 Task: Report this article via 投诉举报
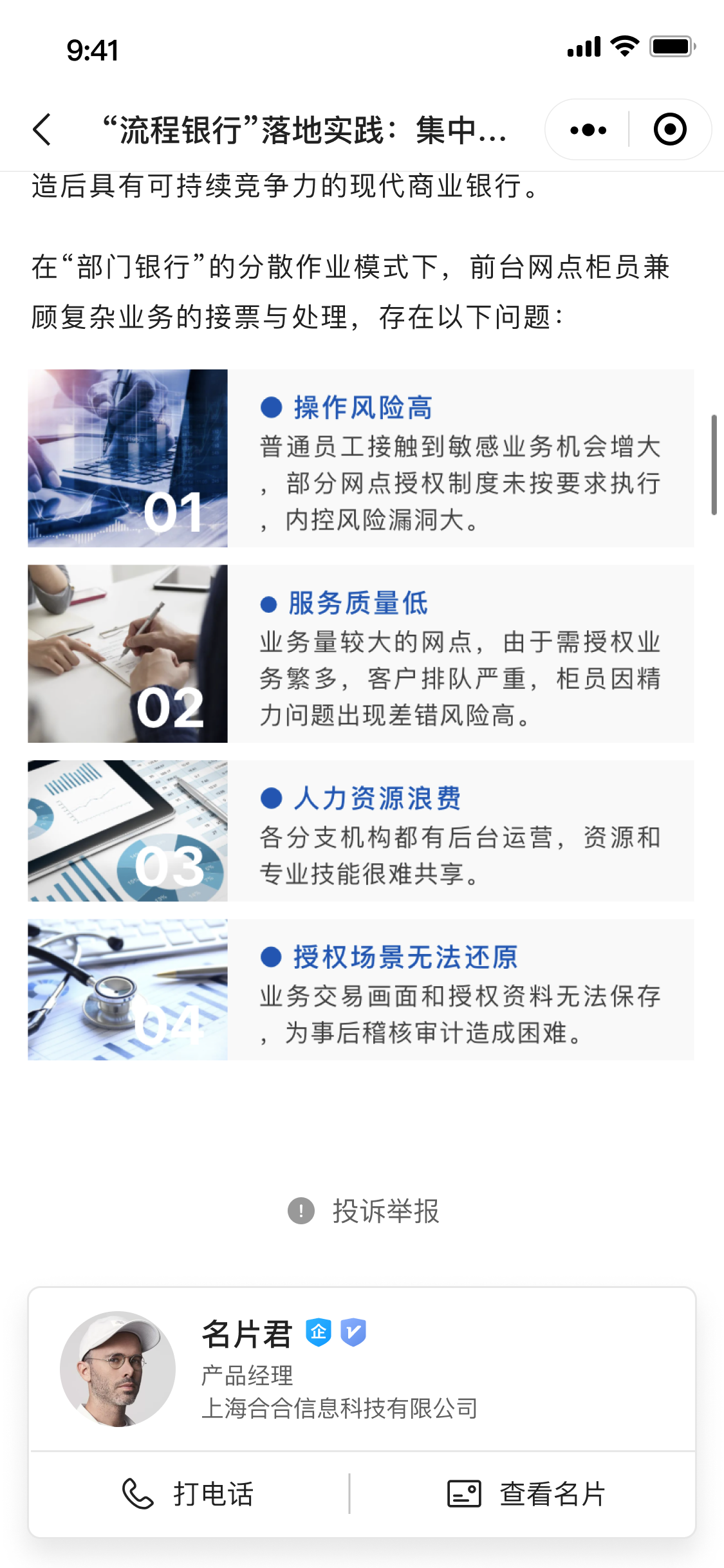tap(364, 1211)
